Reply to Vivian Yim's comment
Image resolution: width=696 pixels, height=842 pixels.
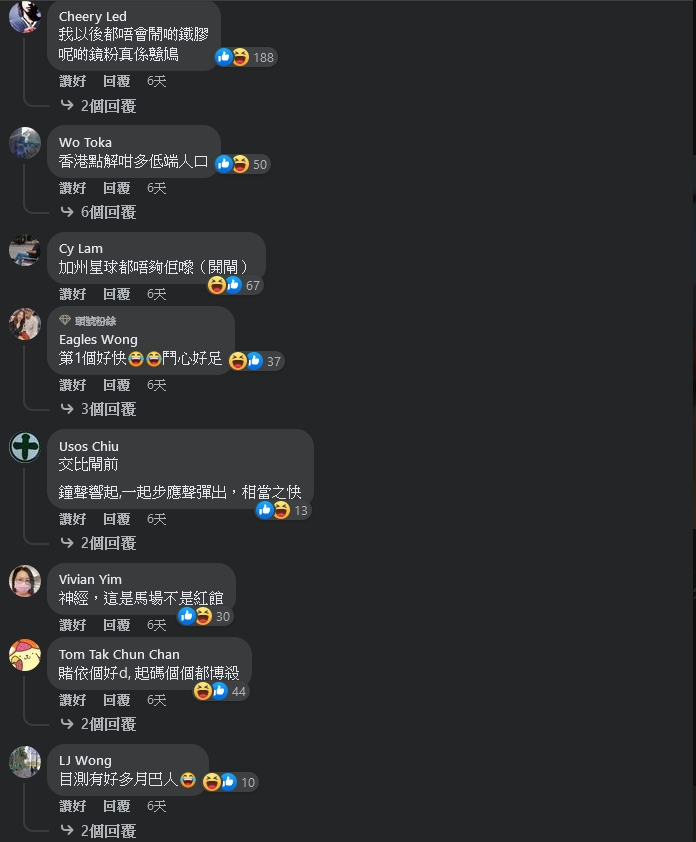(x=116, y=625)
